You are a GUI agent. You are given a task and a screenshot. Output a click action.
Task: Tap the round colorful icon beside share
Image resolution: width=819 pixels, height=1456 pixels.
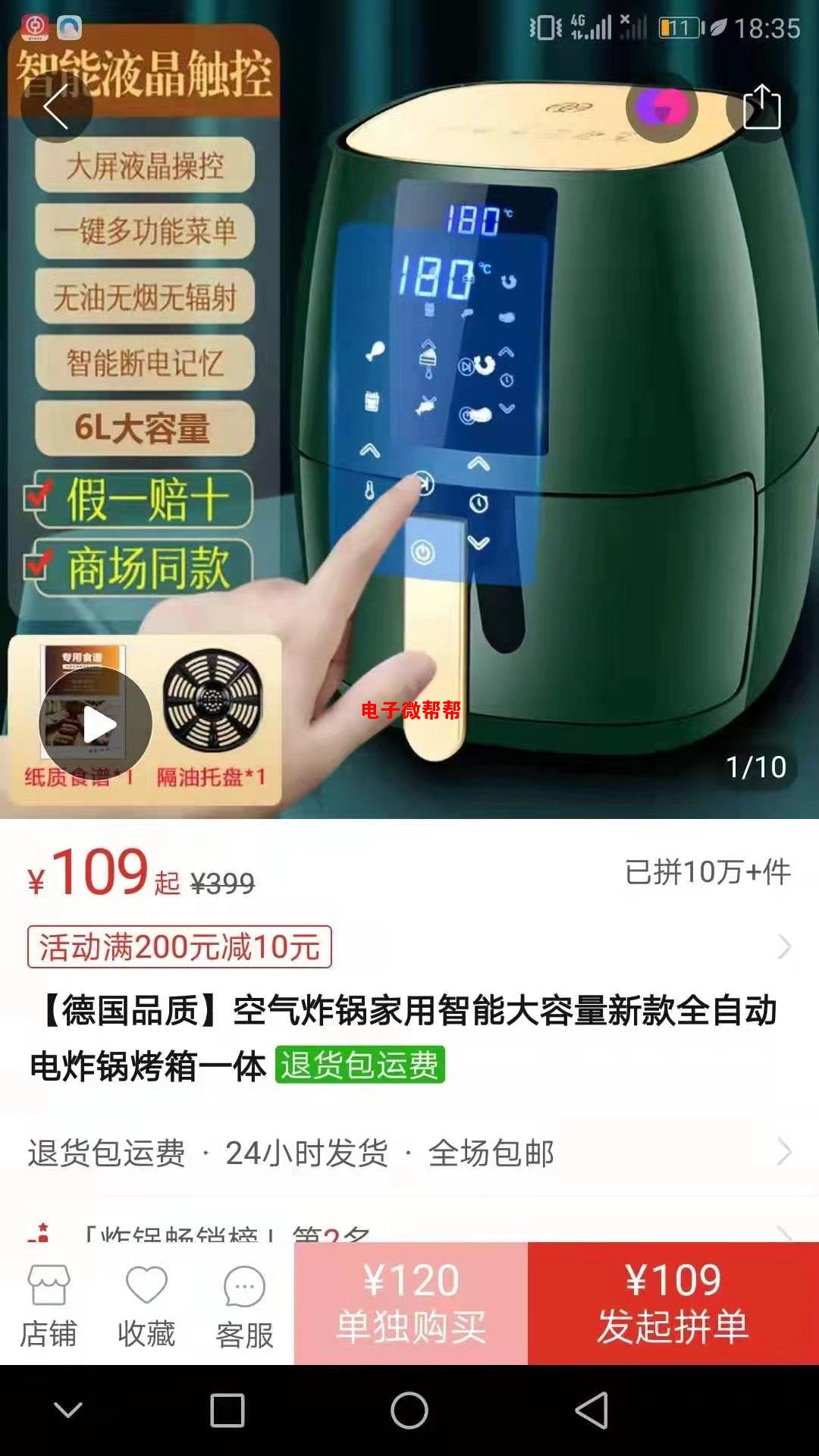[661, 107]
